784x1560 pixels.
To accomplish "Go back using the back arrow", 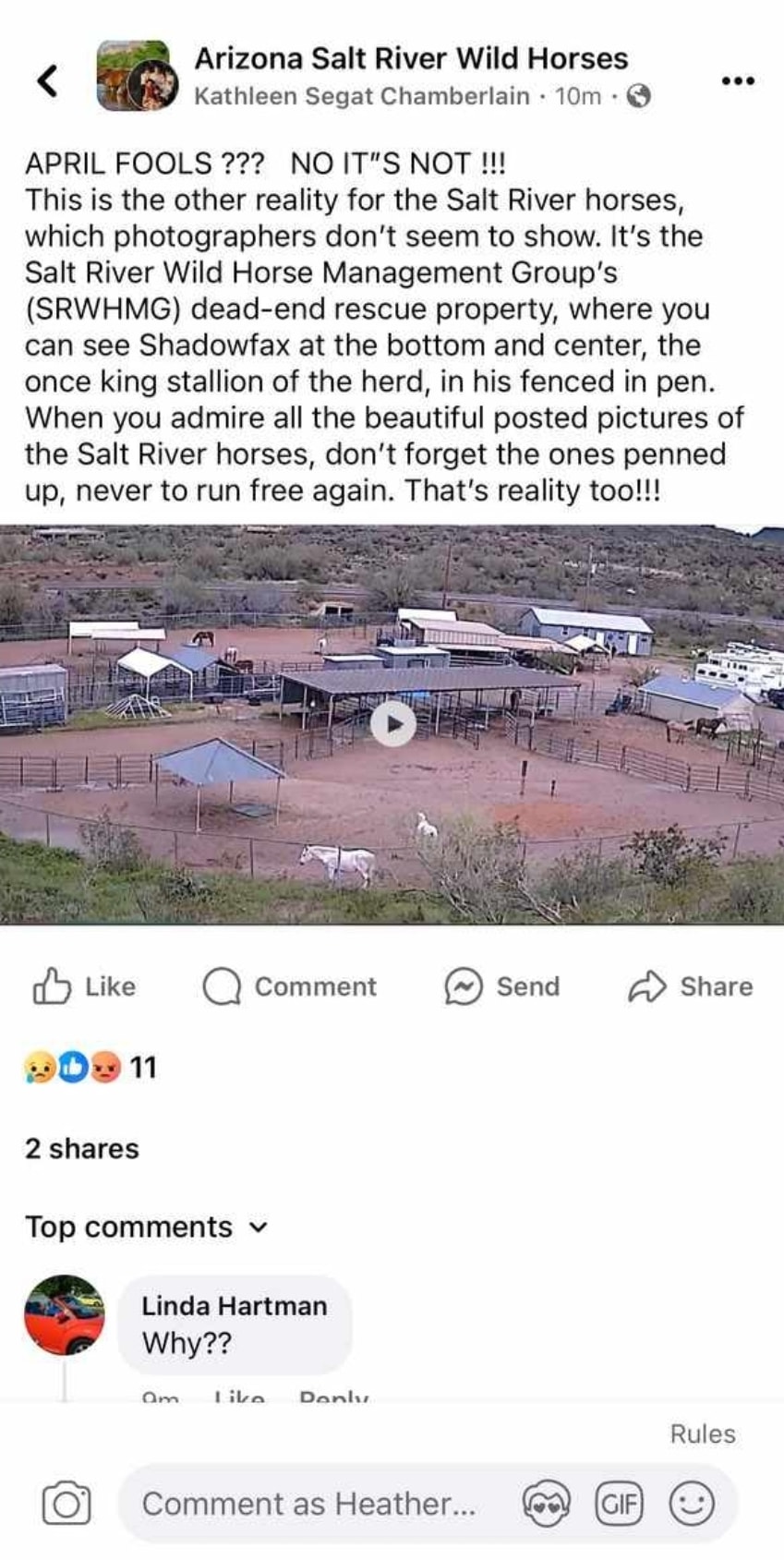I will tap(48, 80).
